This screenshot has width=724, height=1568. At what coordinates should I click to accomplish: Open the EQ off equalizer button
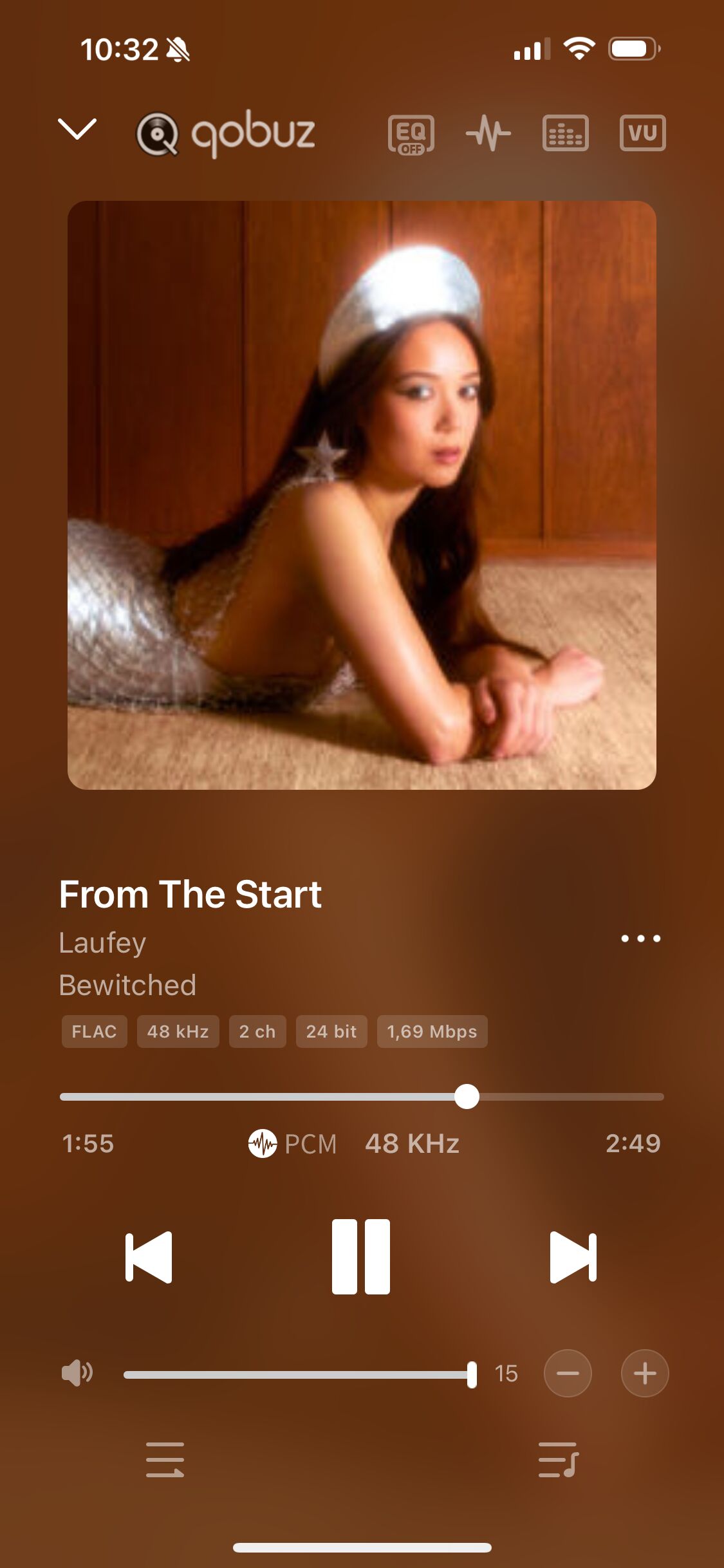(411, 134)
